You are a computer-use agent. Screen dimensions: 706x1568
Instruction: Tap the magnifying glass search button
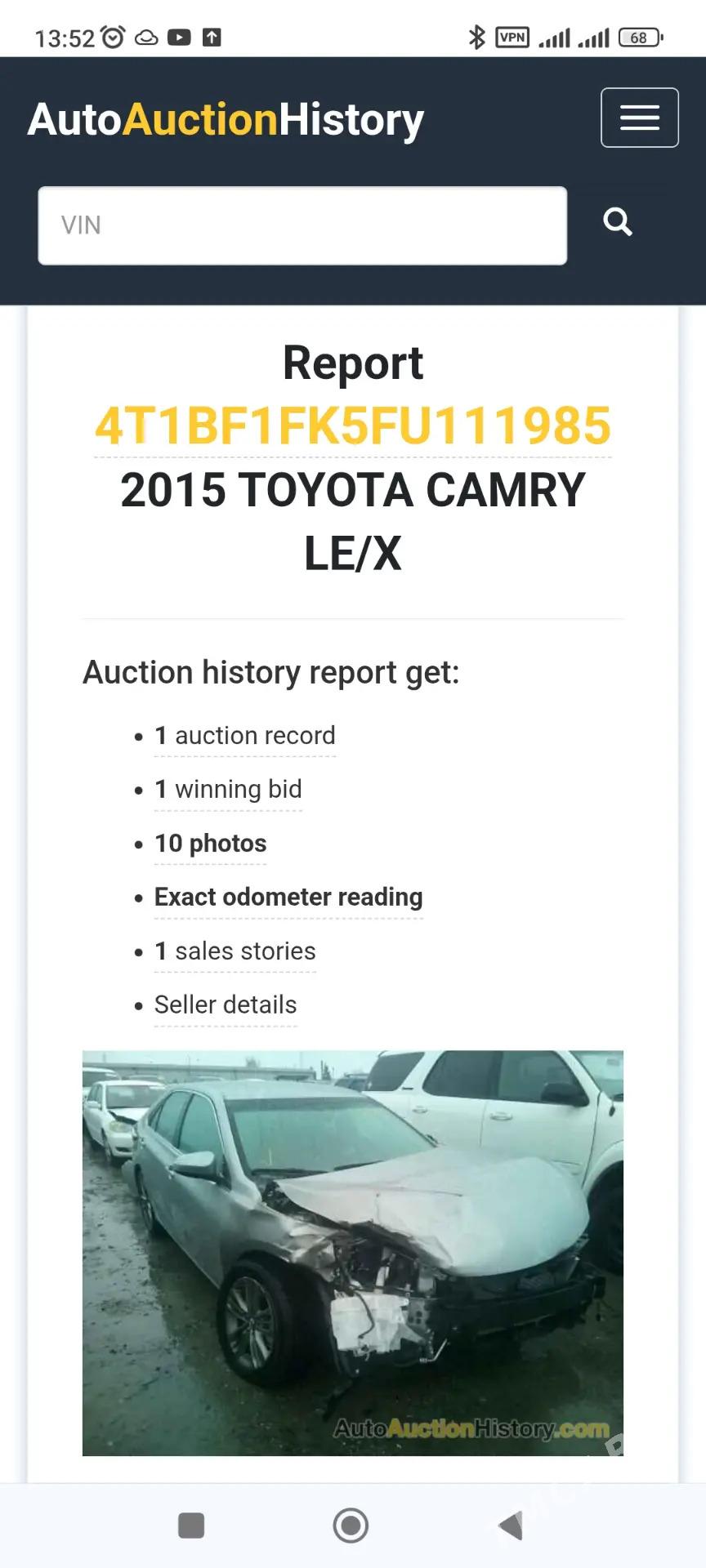click(x=617, y=222)
